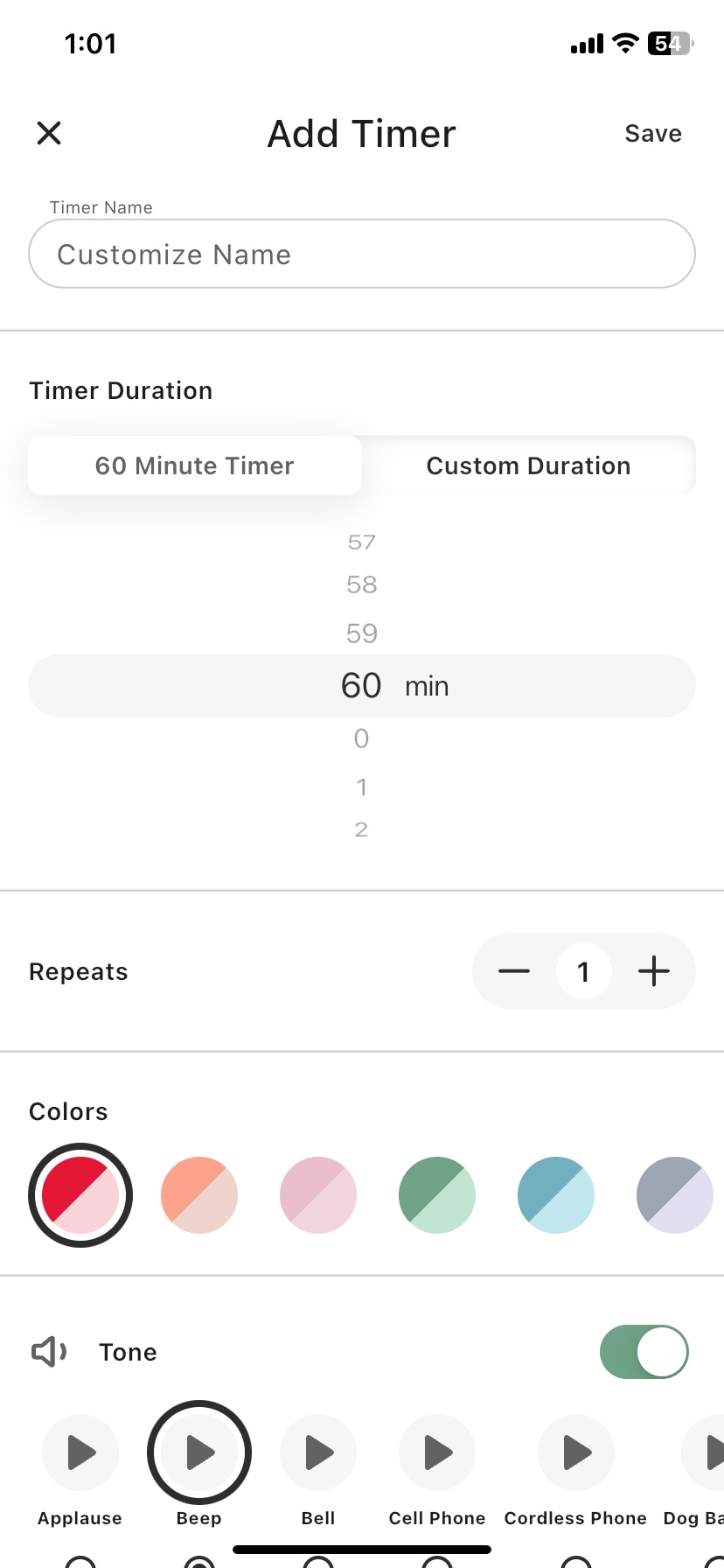Viewport: 724px width, 1568px height.
Task: Pick the pink color swatch
Action: (318, 1195)
